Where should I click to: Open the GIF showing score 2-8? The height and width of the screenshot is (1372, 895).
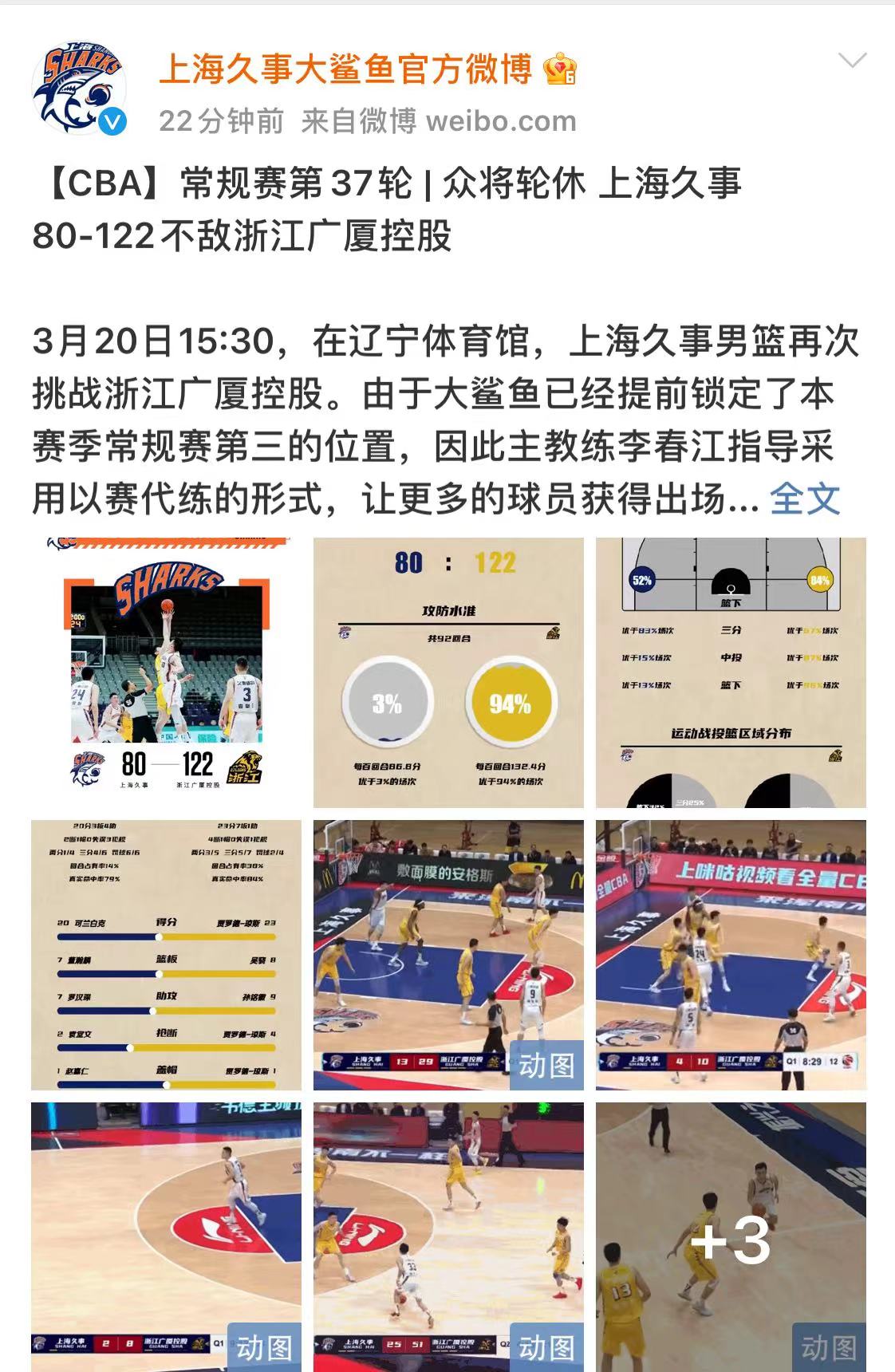(x=166, y=1236)
